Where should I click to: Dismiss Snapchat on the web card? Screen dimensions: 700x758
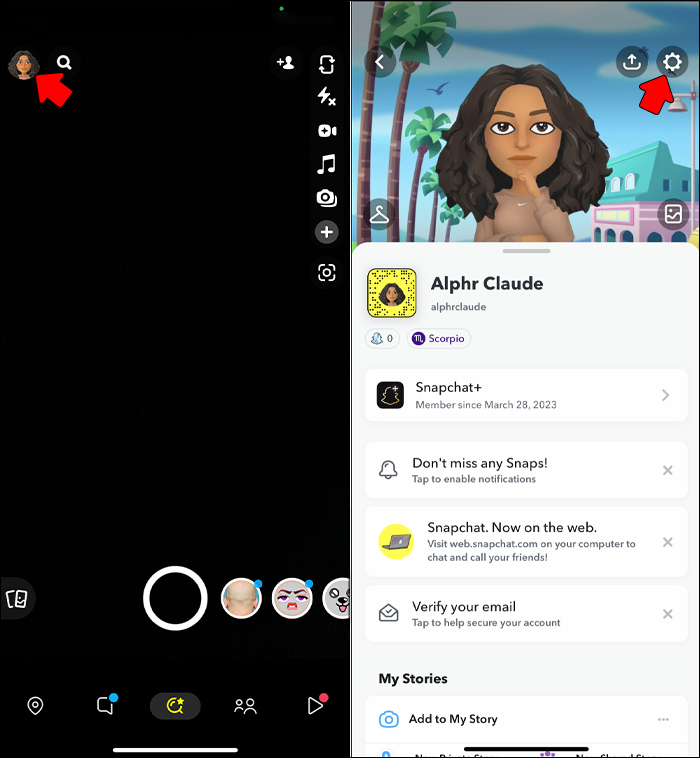[667, 542]
